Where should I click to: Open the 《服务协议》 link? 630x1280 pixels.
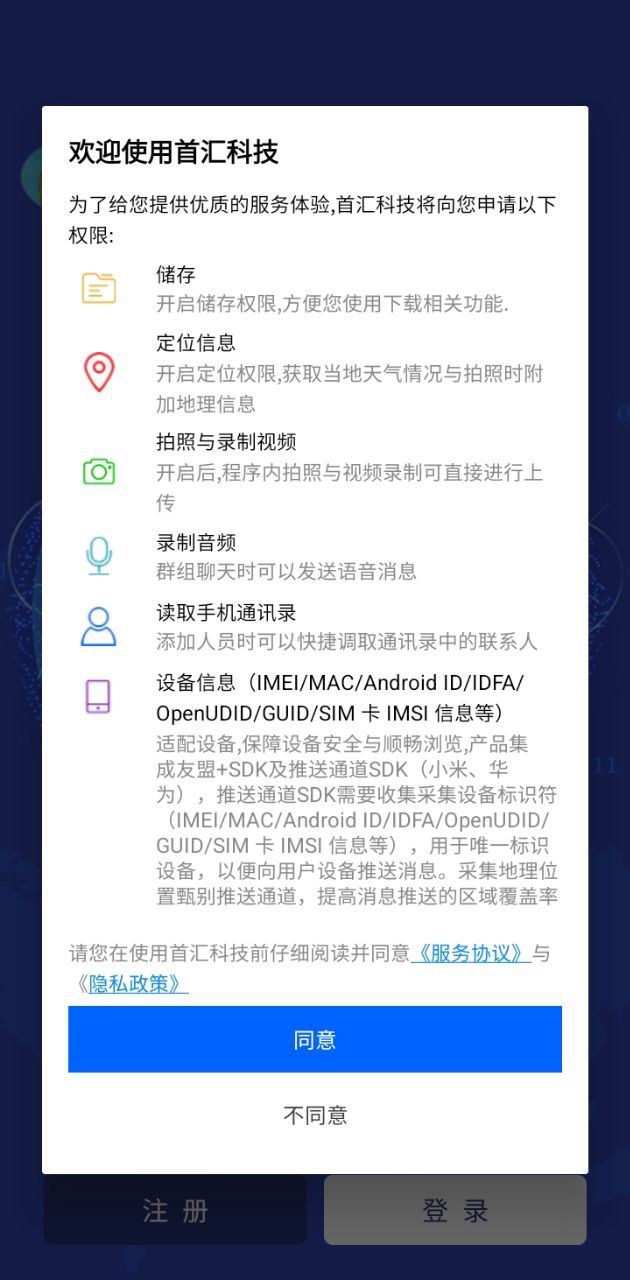(471, 953)
